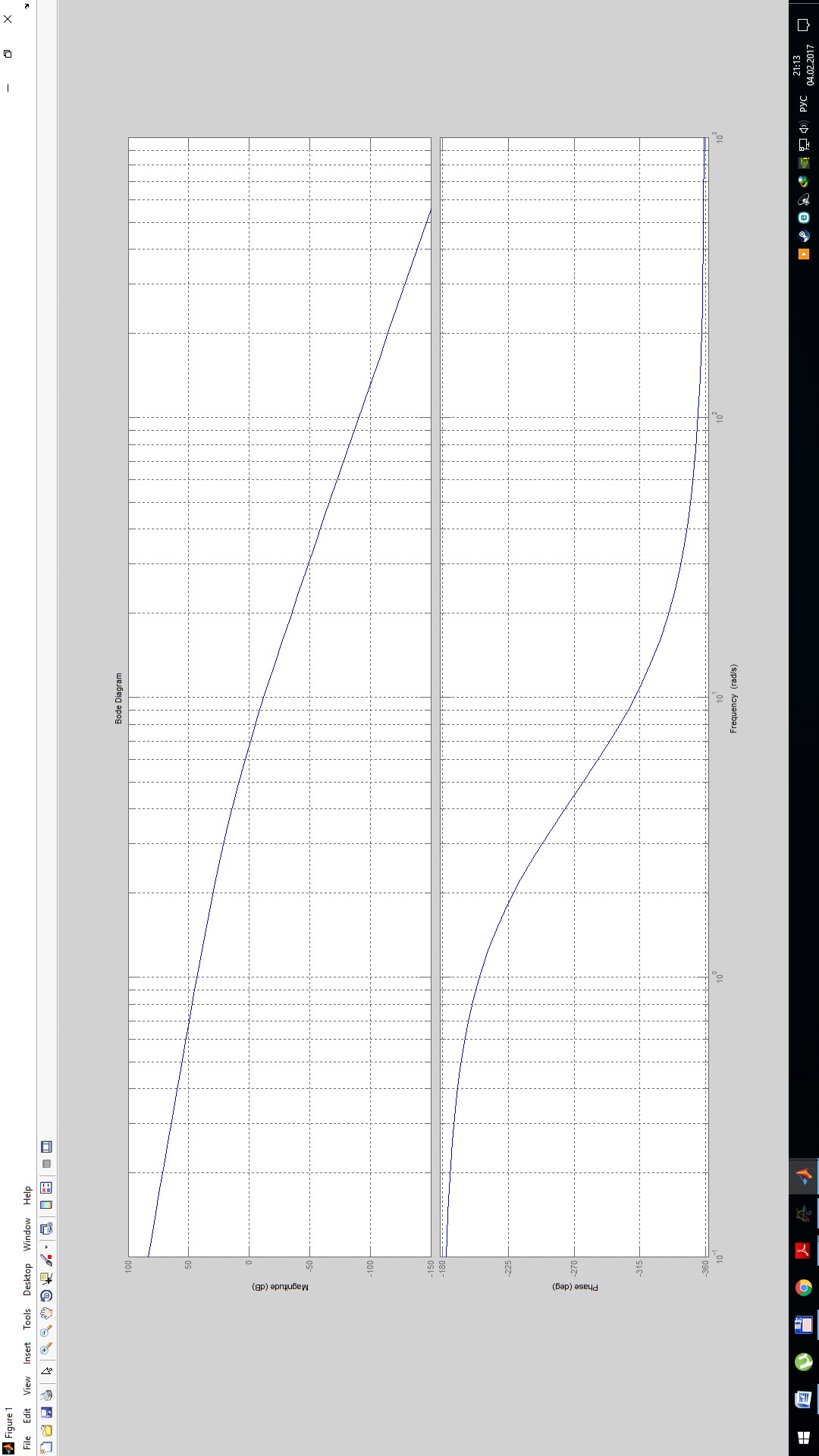Open the Windows Start menu
Screen dimensions: 819x1456
click(804, 1438)
